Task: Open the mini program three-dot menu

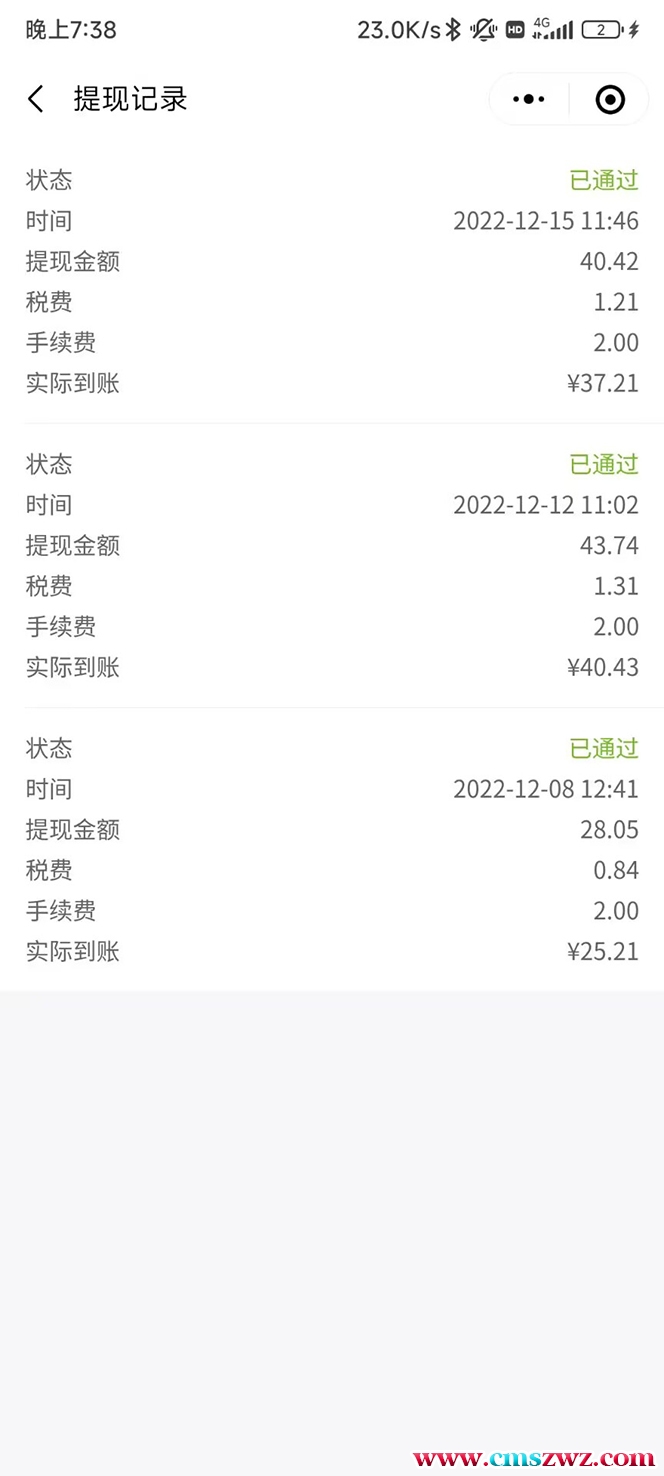Action: [x=528, y=99]
